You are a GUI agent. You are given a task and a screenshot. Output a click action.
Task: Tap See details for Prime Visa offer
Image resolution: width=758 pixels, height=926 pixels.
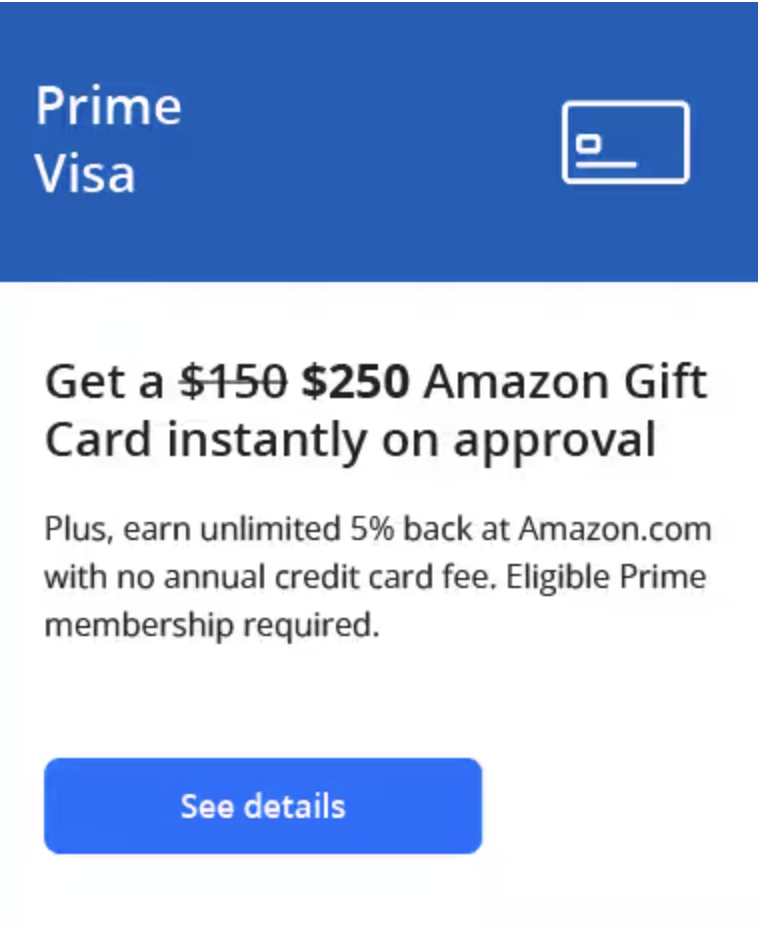pyautogui.click(x=263, y=806)
